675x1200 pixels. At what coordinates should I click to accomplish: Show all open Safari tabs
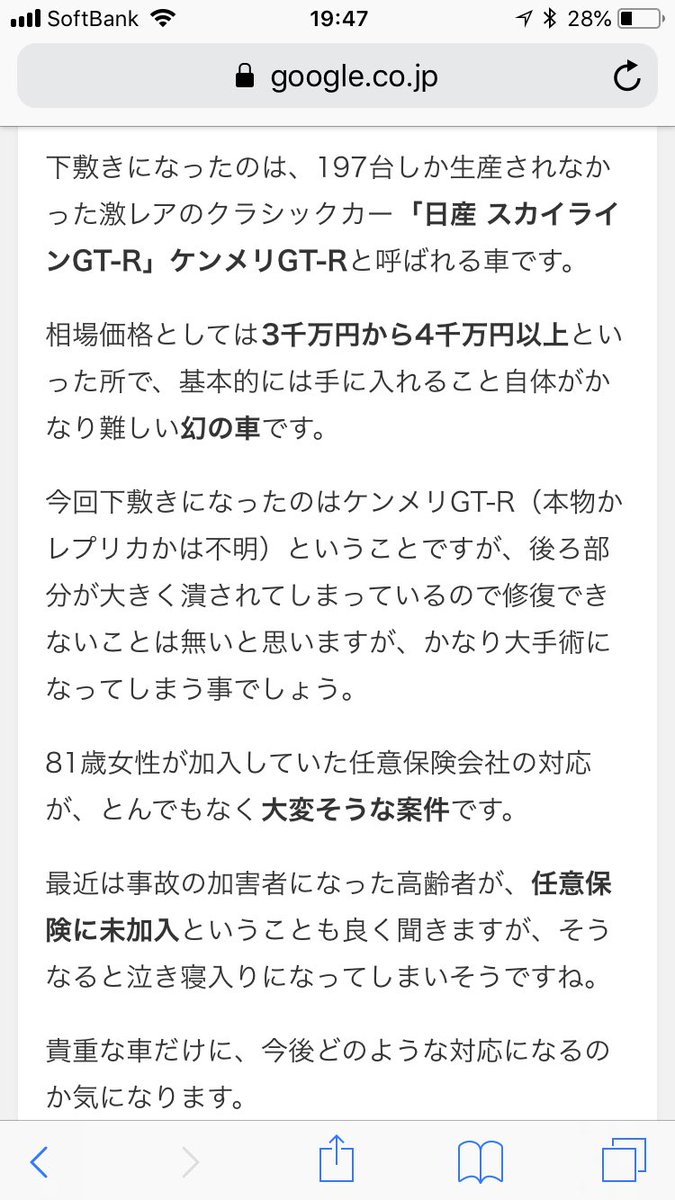pyautogui.click(x=624, y=1161)
